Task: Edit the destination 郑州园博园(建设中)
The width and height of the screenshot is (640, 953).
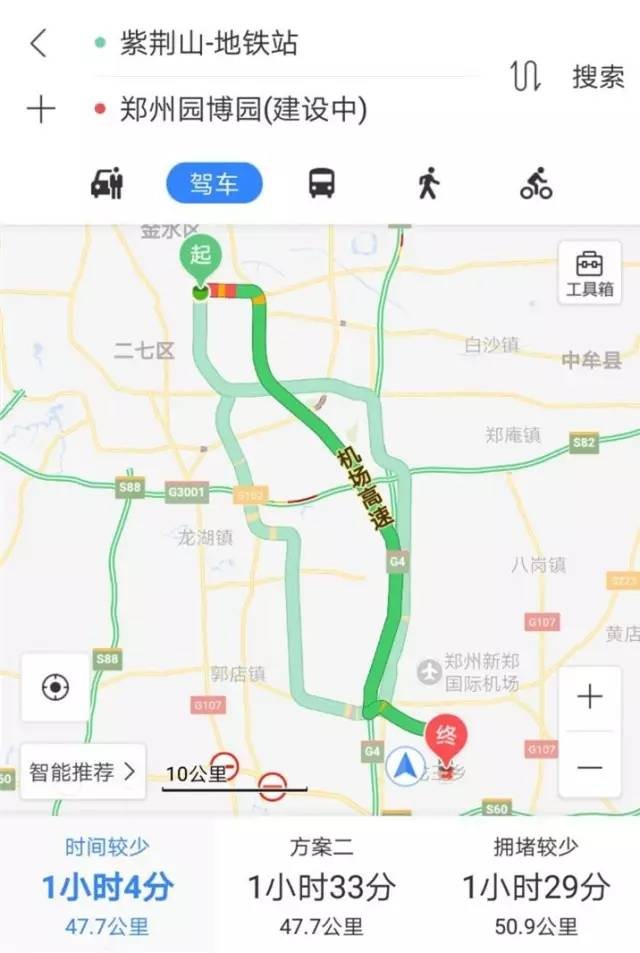Action: coord(242,110)
